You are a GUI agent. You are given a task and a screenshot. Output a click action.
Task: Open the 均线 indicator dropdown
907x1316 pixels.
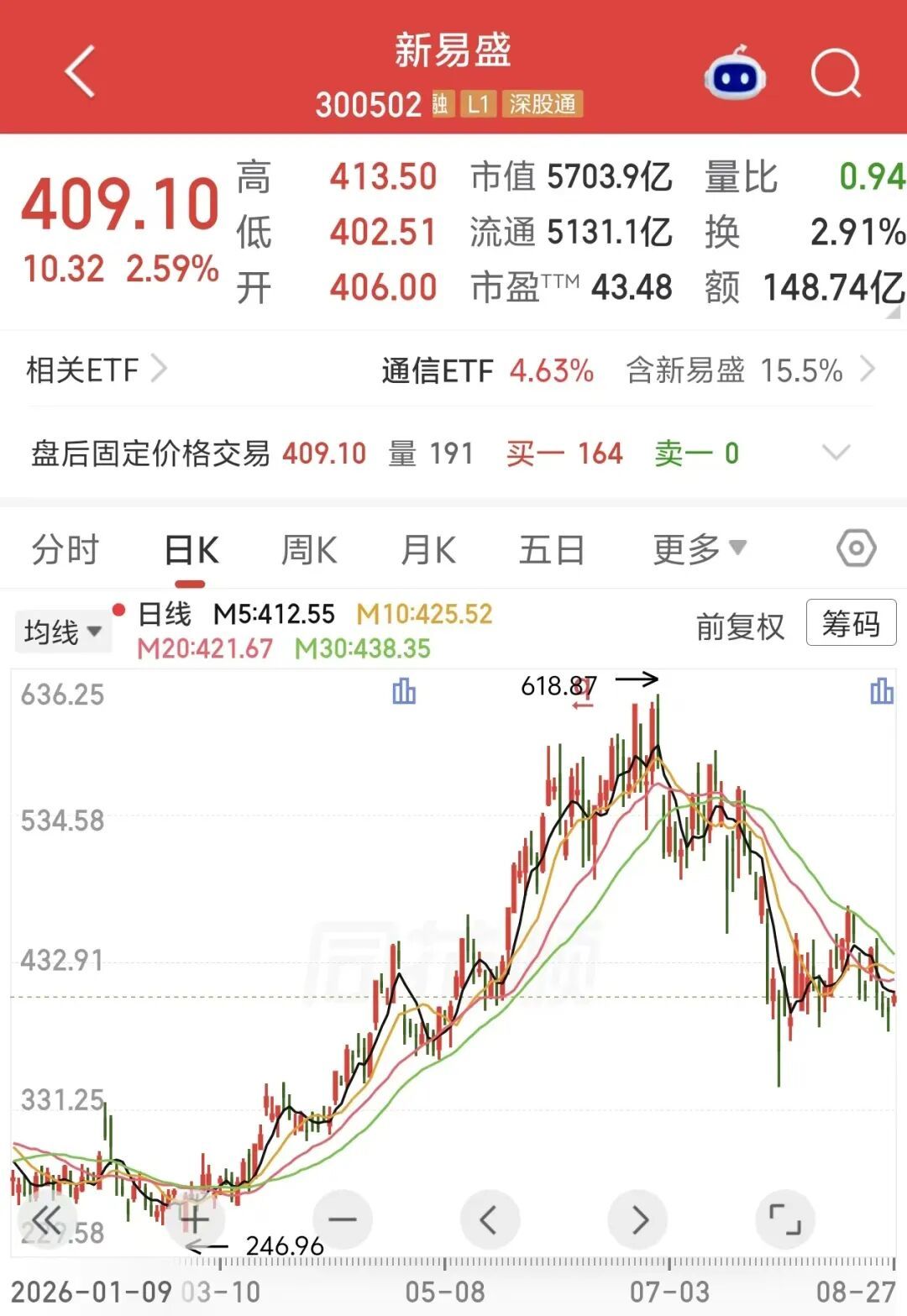tap(62, 632)
